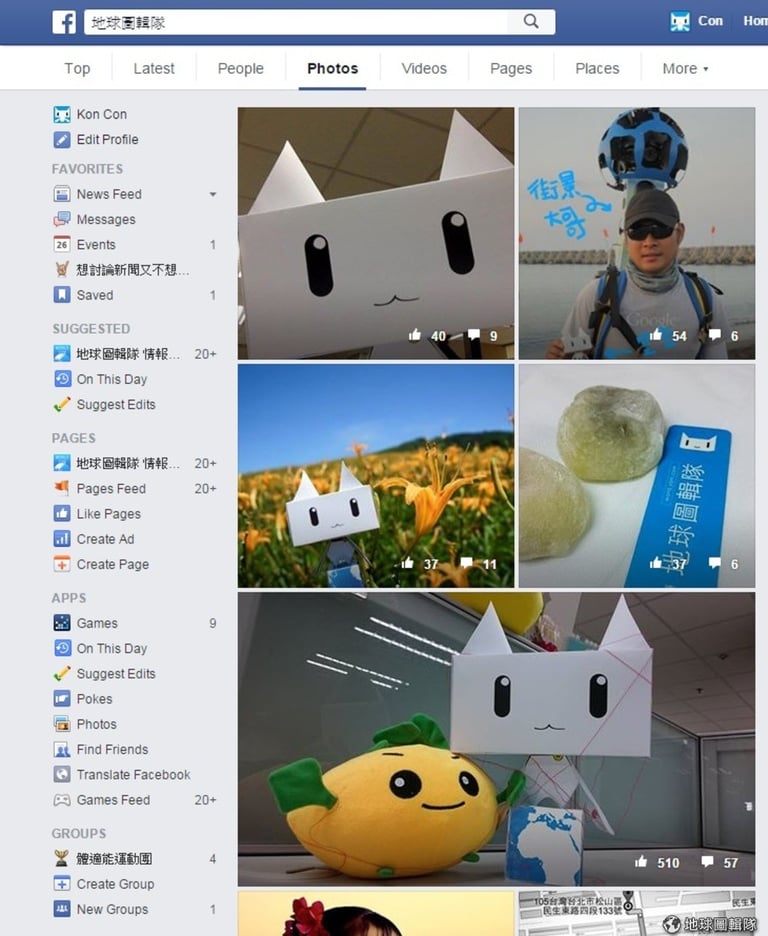Screen dimensions: 768x936
Task: Open Translate Facebook
Action: pyautogui.click(x=133, y=774)
